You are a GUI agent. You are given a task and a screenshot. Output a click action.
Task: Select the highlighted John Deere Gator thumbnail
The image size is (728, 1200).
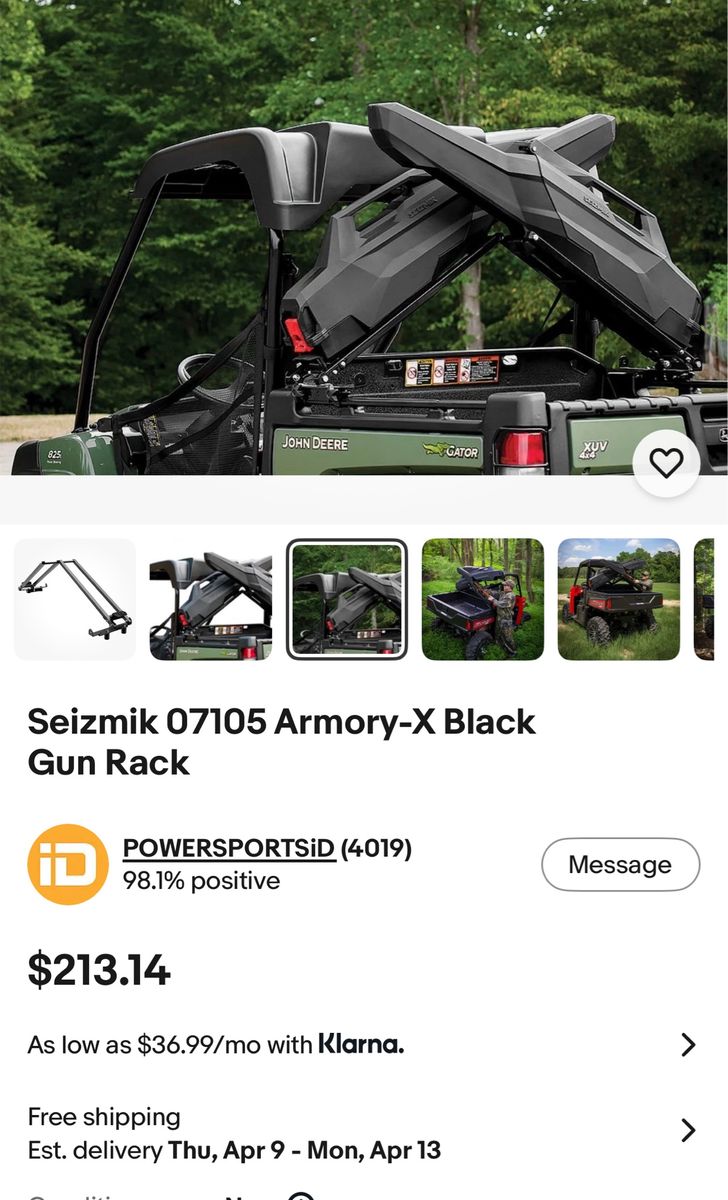tap(347, 599)
